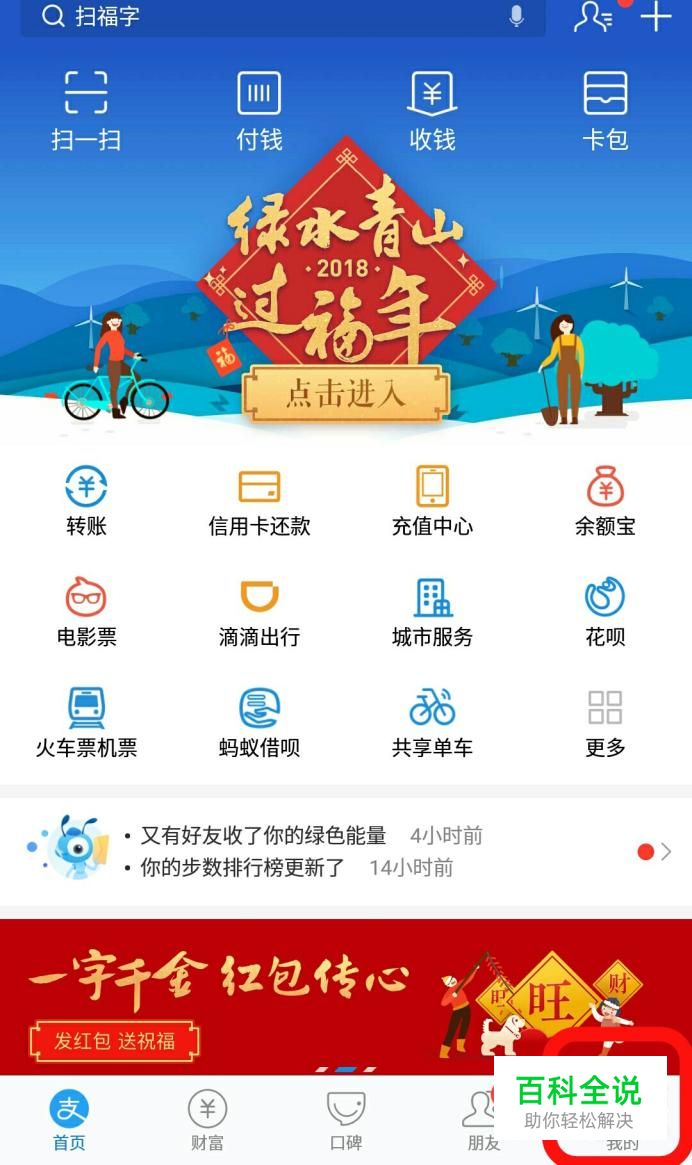Screen dimensions: 692x1165
Task: Open 收钱 to receive money
Action: tap(432, 110)
